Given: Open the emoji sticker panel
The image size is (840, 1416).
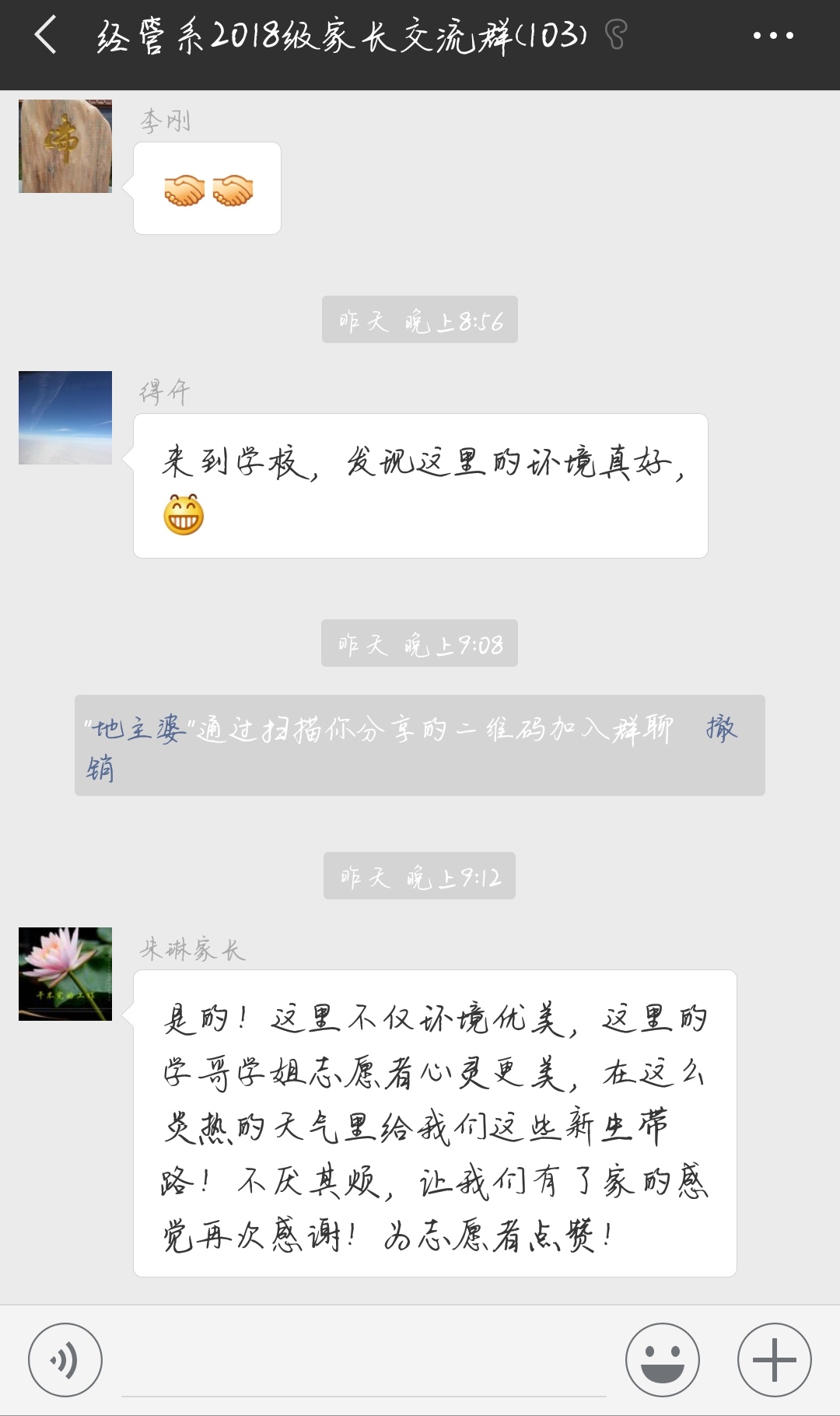Looking at the screenshot, I should tap(663, 1361).
